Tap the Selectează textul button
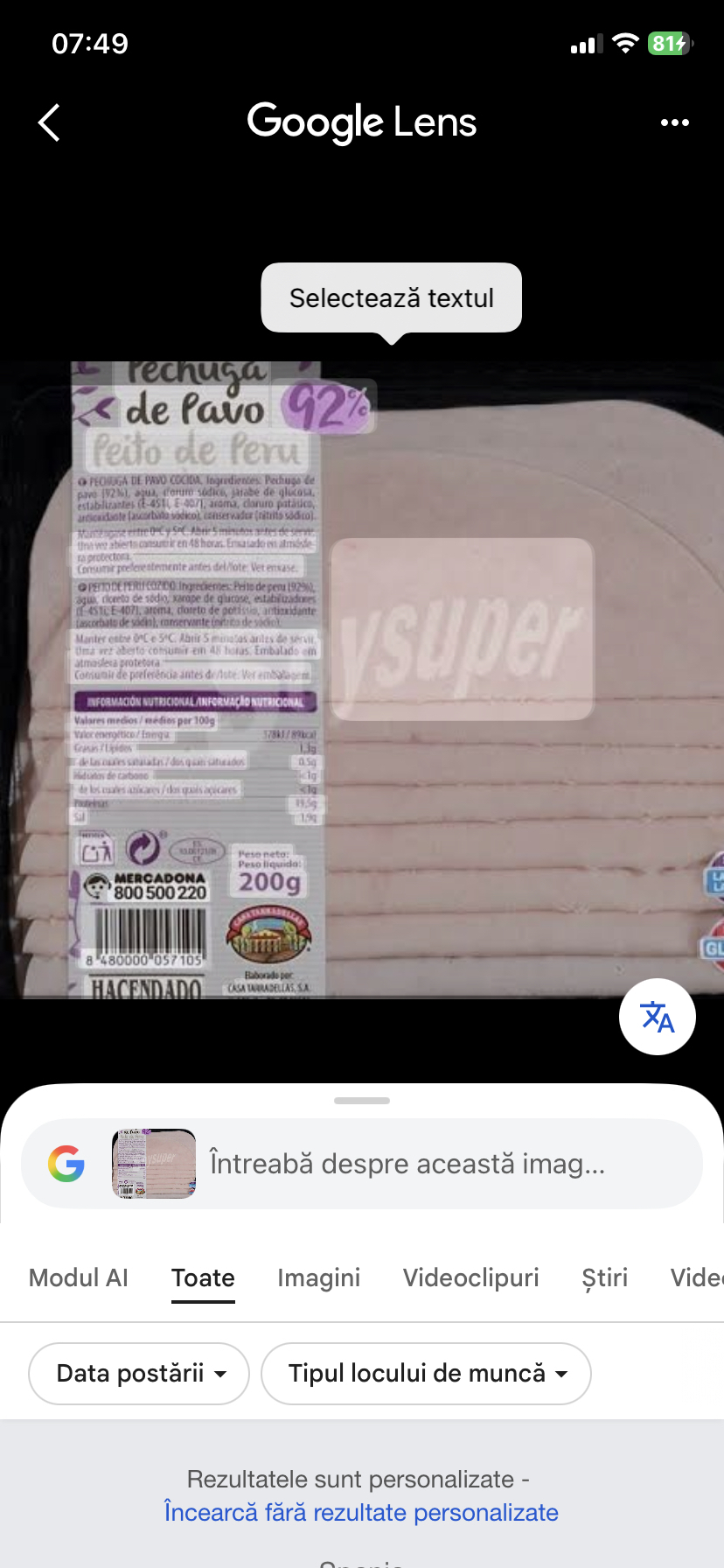The width and height of the screenshot is (724, 1568). tap(391, 297)
